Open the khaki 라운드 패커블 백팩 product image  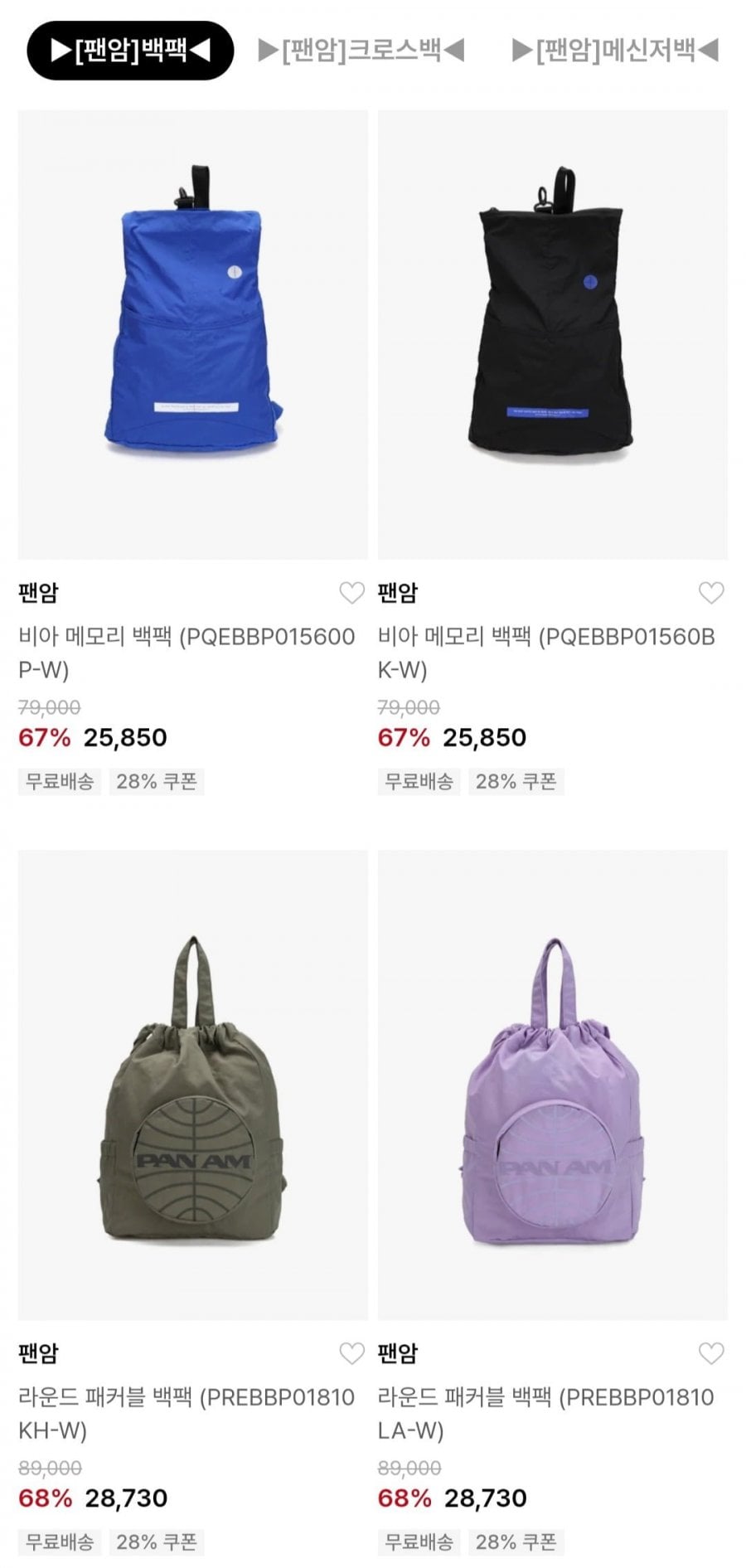pos(192,1084)
